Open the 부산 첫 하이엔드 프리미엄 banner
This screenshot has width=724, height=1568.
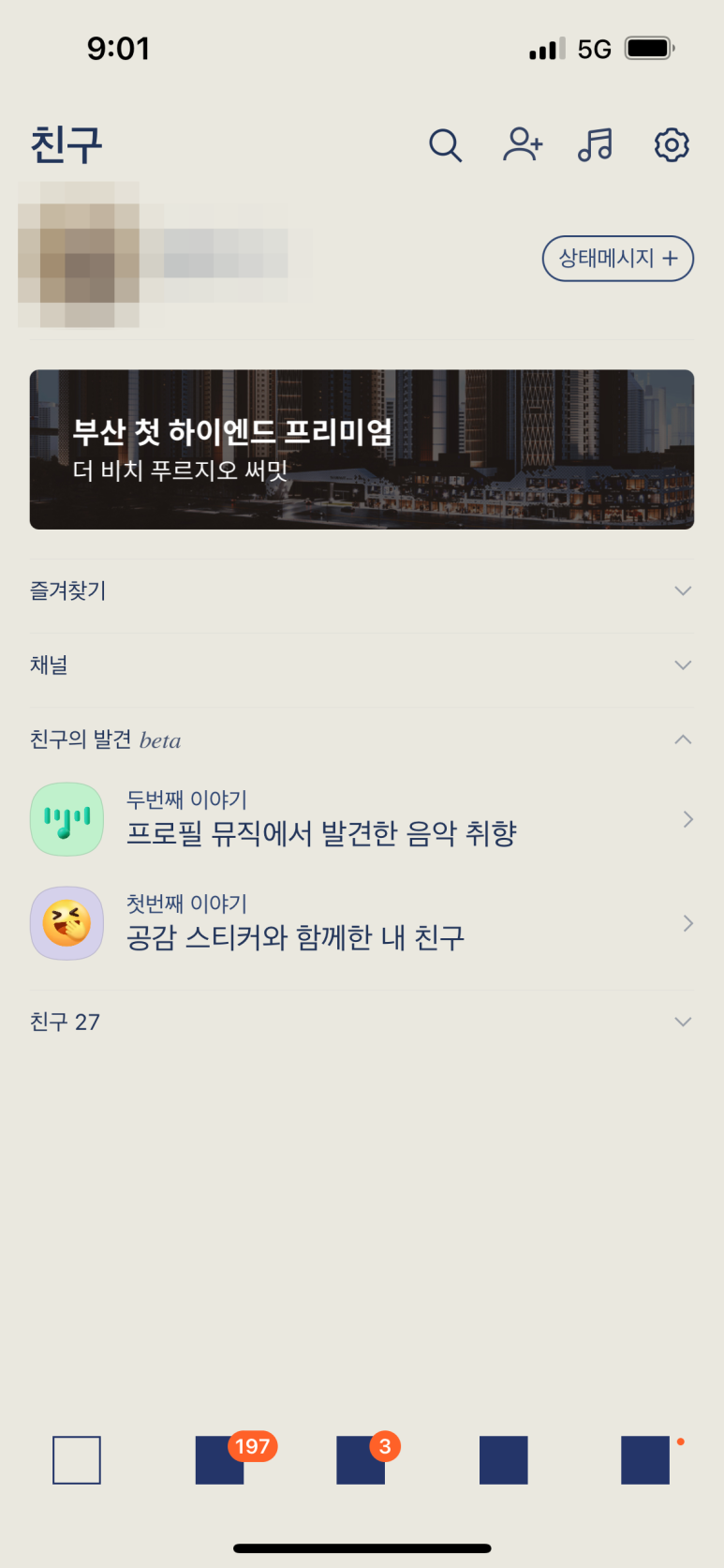[x=362, y=450]
